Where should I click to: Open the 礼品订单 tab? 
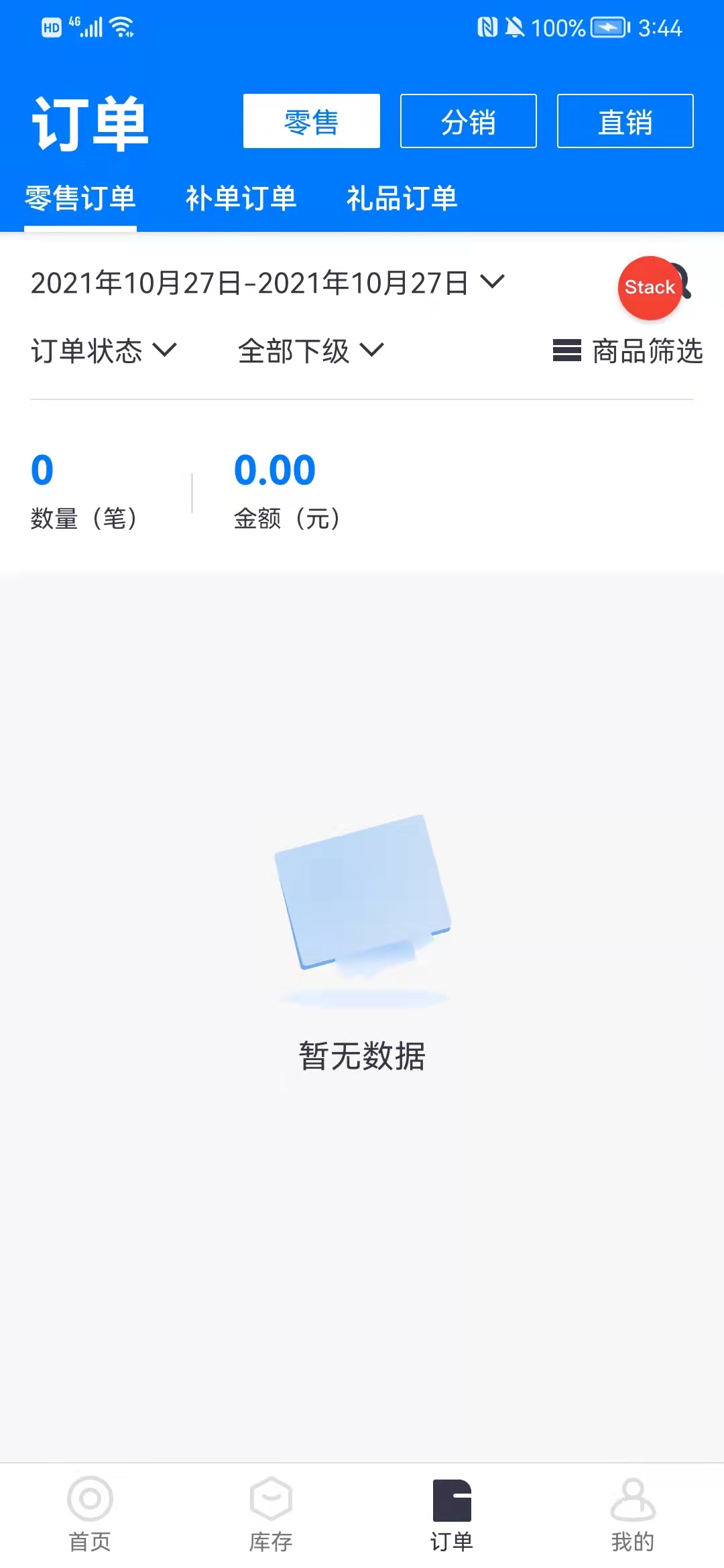tap(402, 198)
